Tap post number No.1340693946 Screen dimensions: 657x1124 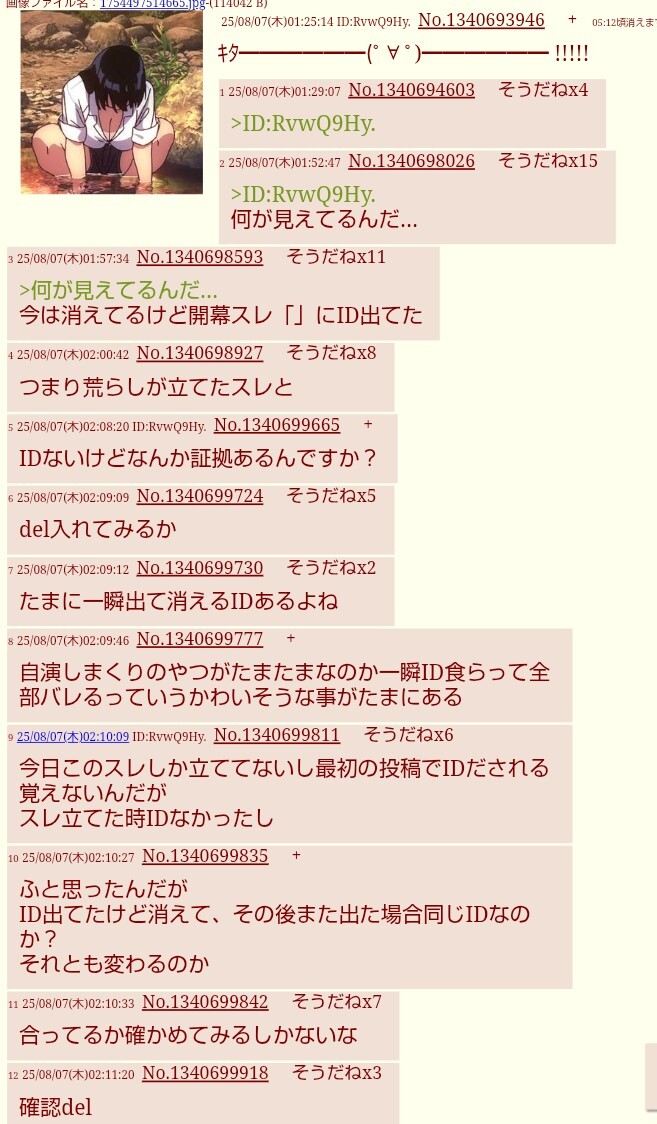point(481,20)
